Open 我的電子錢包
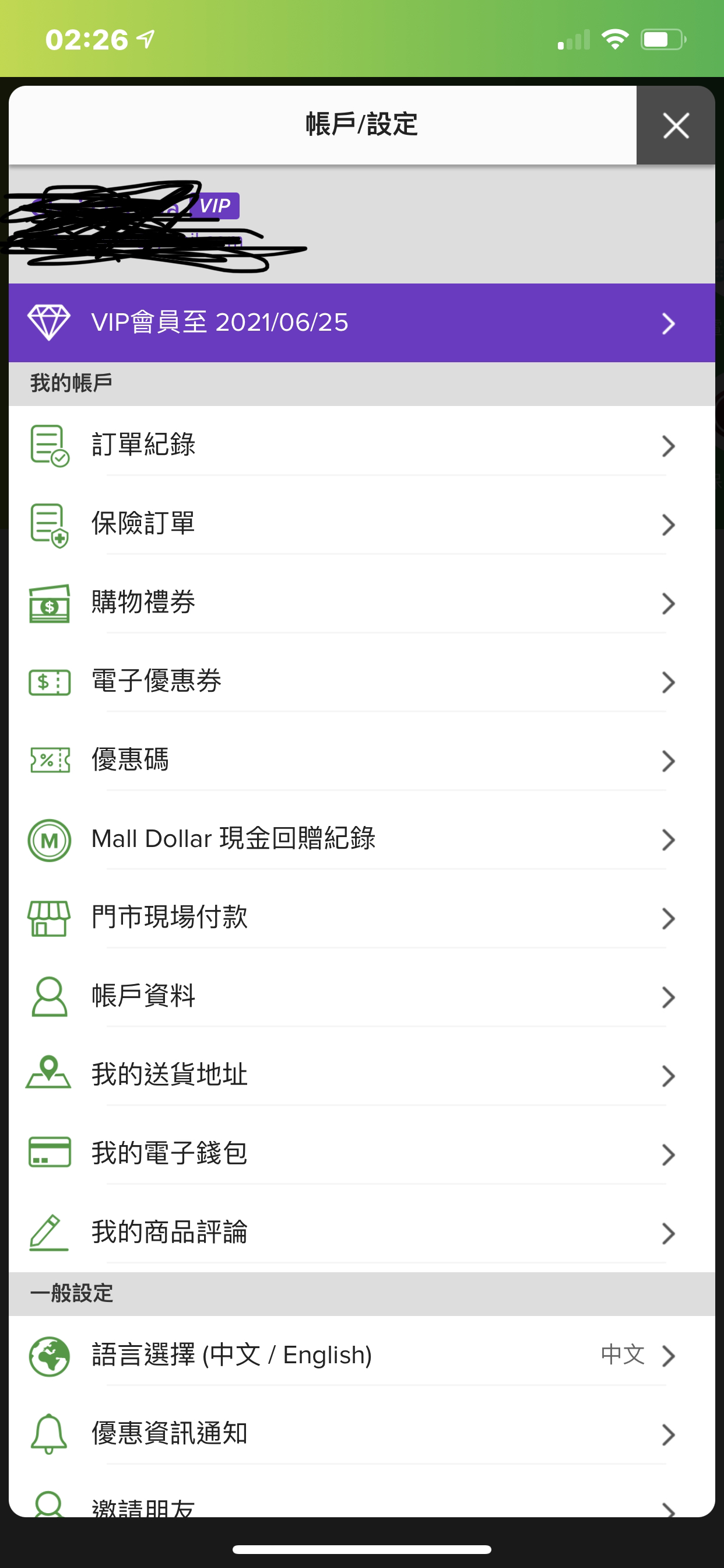The image size is (724, 1568). coord(362,1153)
